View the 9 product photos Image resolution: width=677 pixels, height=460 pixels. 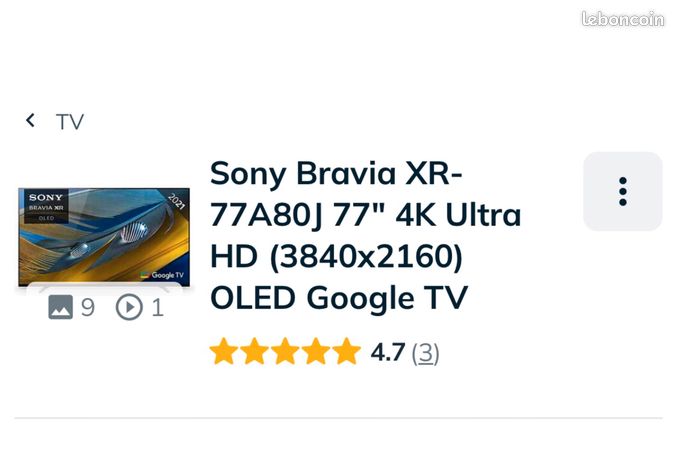[x=71, y=307]
